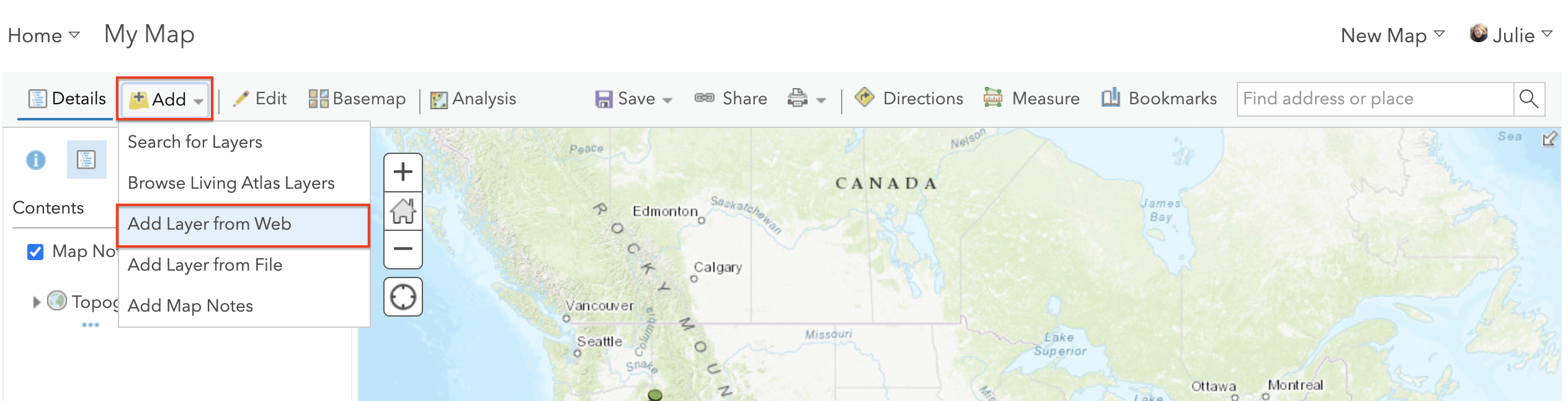Share the map

tap(731, 99)
